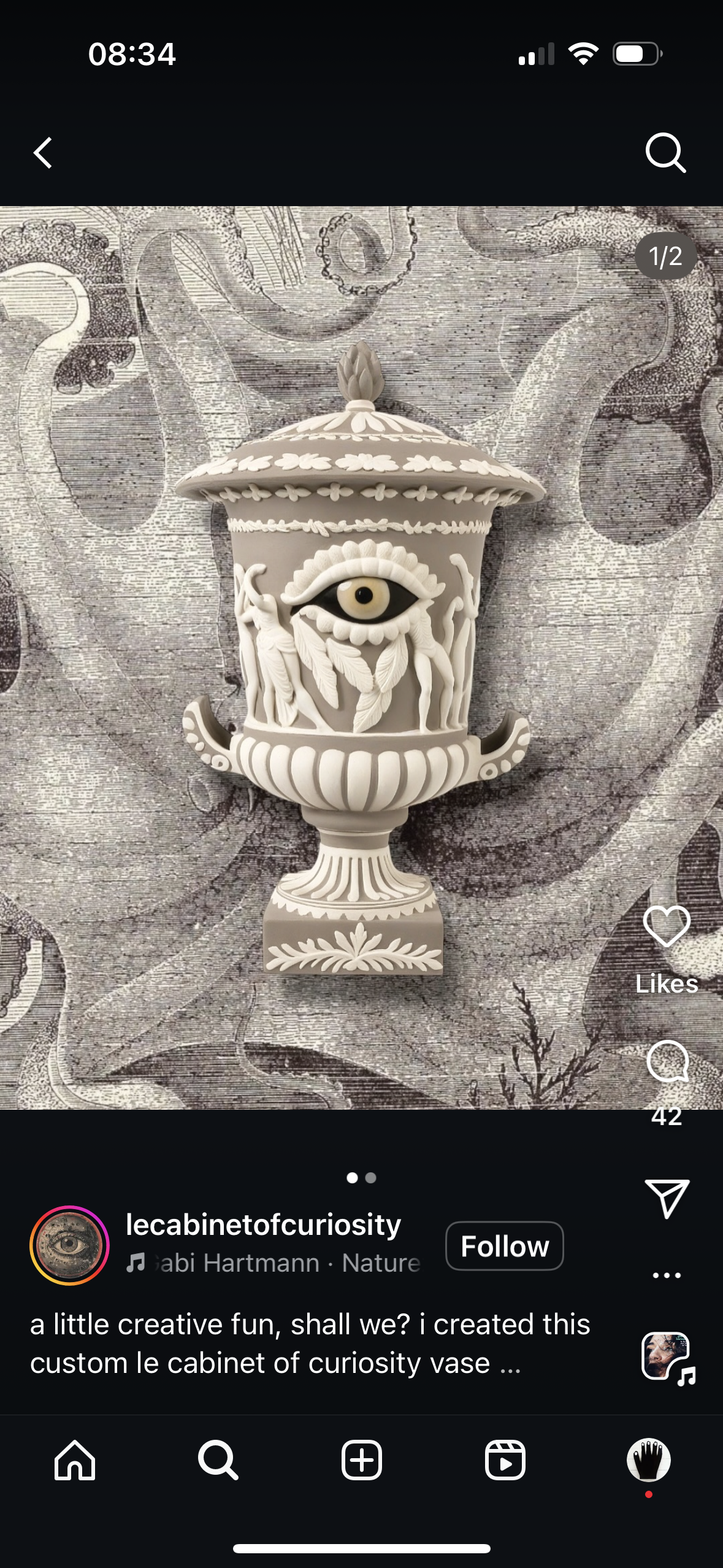Open the audio thumbnail with the music note
The width and height of the screenshot is (723, 1568).
coord(667,1358)
